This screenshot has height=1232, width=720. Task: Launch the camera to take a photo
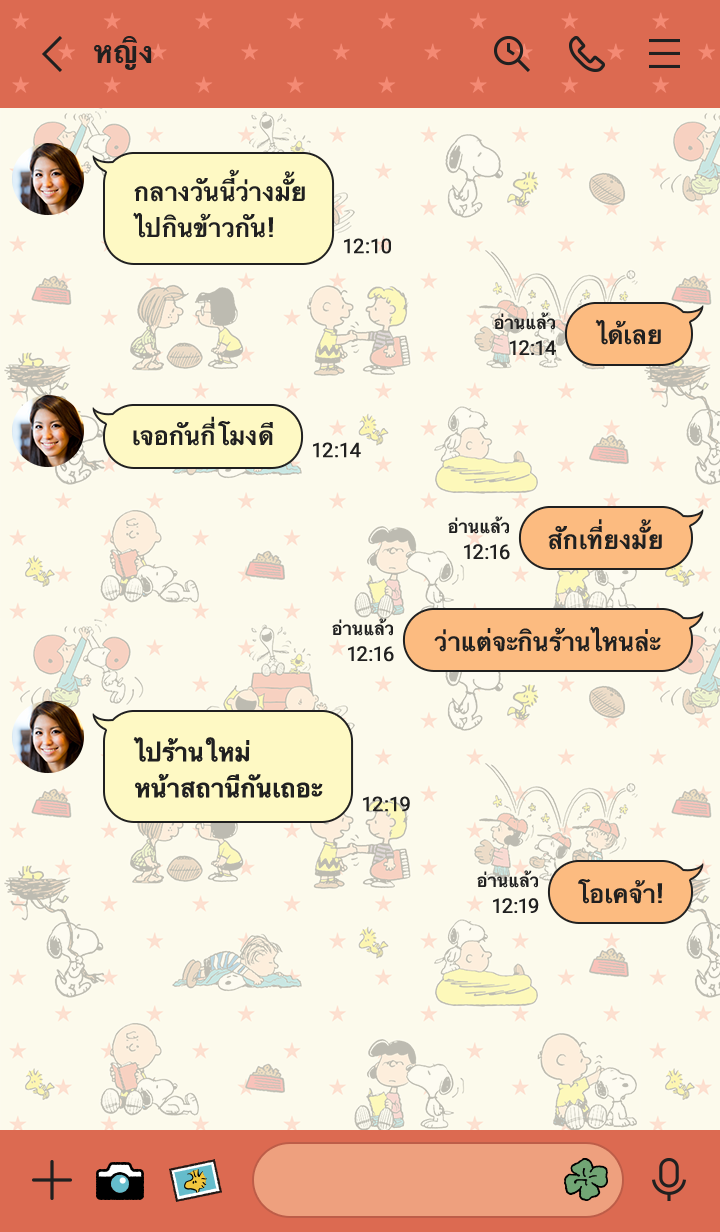pyautogui.click(x=120, y=1181)
